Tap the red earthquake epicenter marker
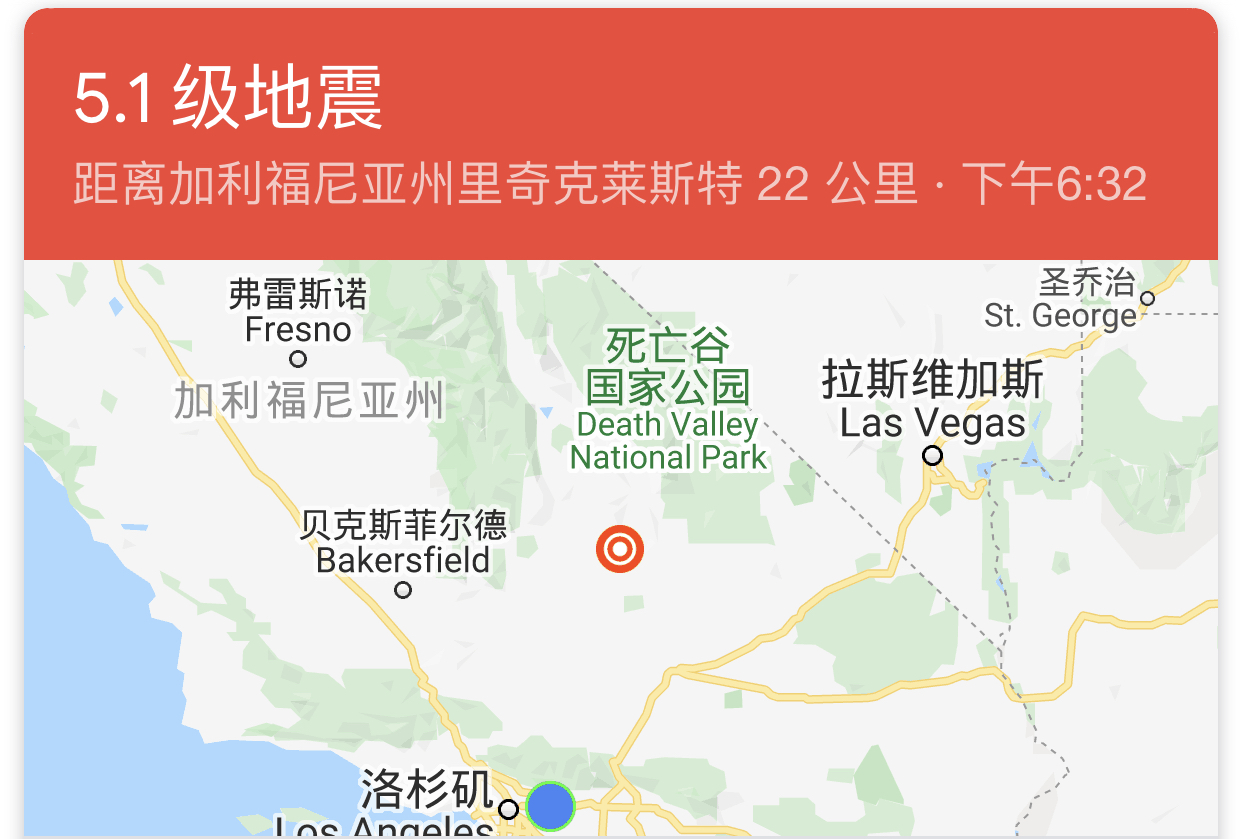The width and height of the screenshot is (1242, 839). click(x=620, y=549)
